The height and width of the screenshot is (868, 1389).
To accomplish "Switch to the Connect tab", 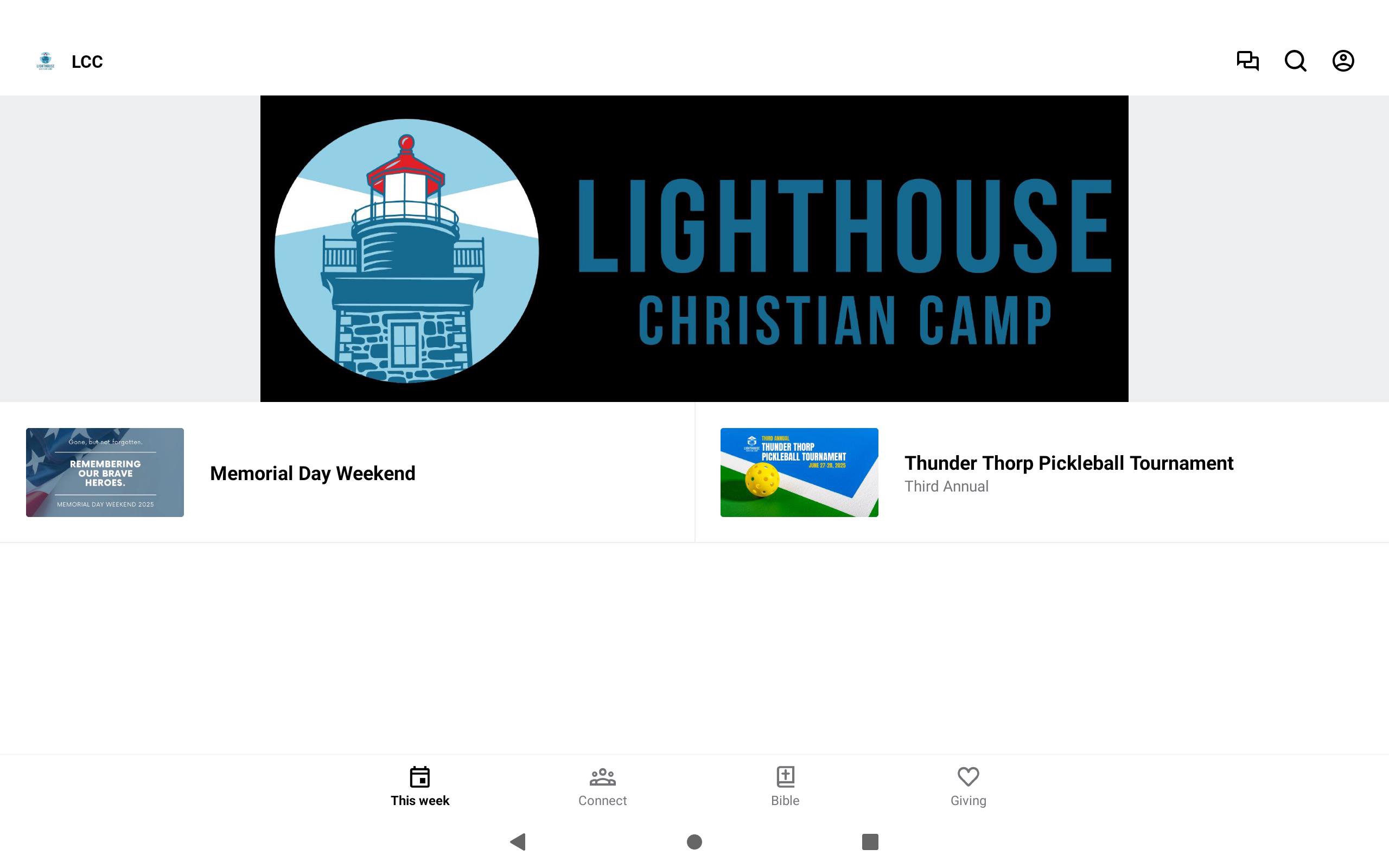I will click(x=602, y=787).
